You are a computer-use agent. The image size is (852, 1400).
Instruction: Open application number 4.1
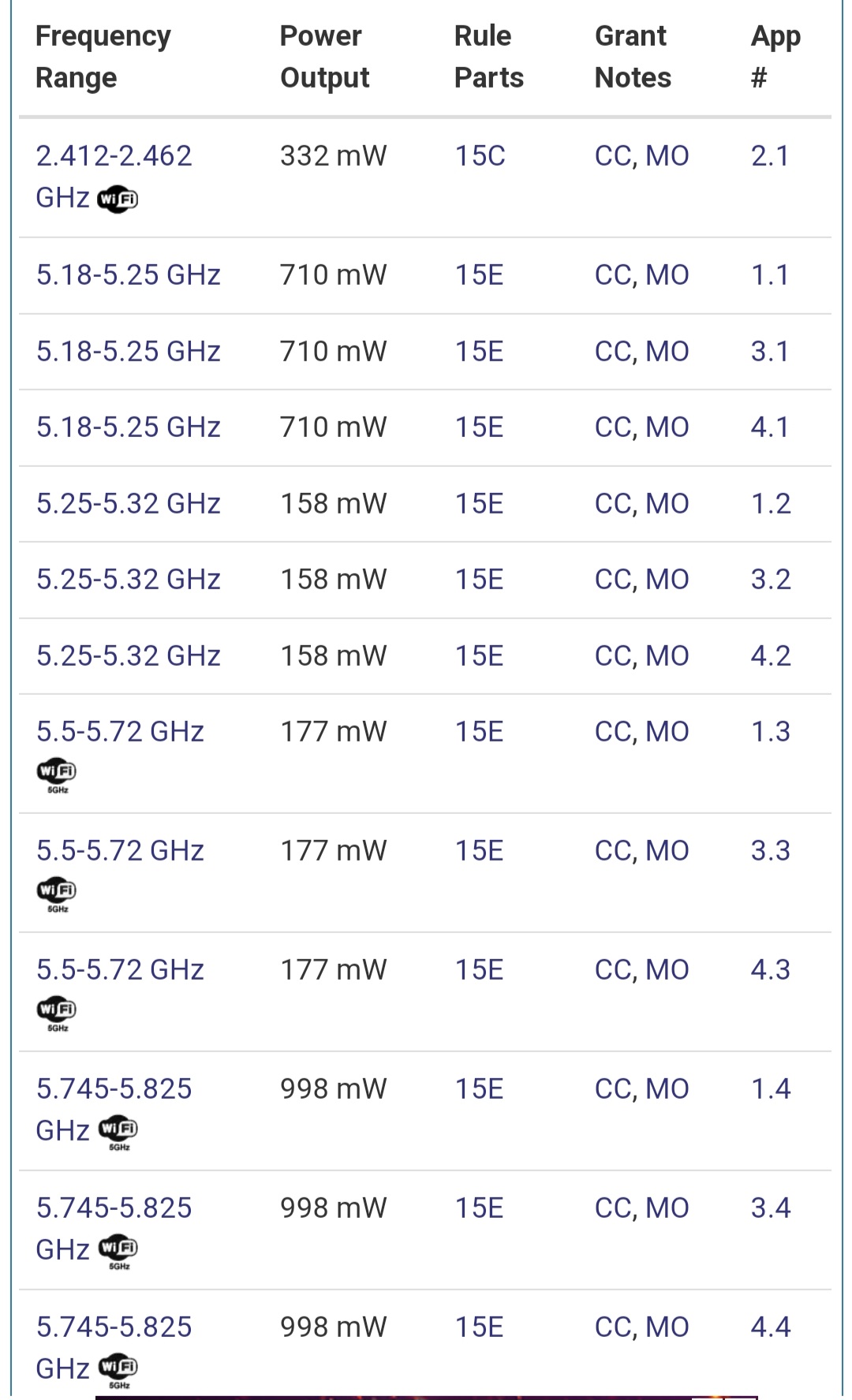point(770,427)
